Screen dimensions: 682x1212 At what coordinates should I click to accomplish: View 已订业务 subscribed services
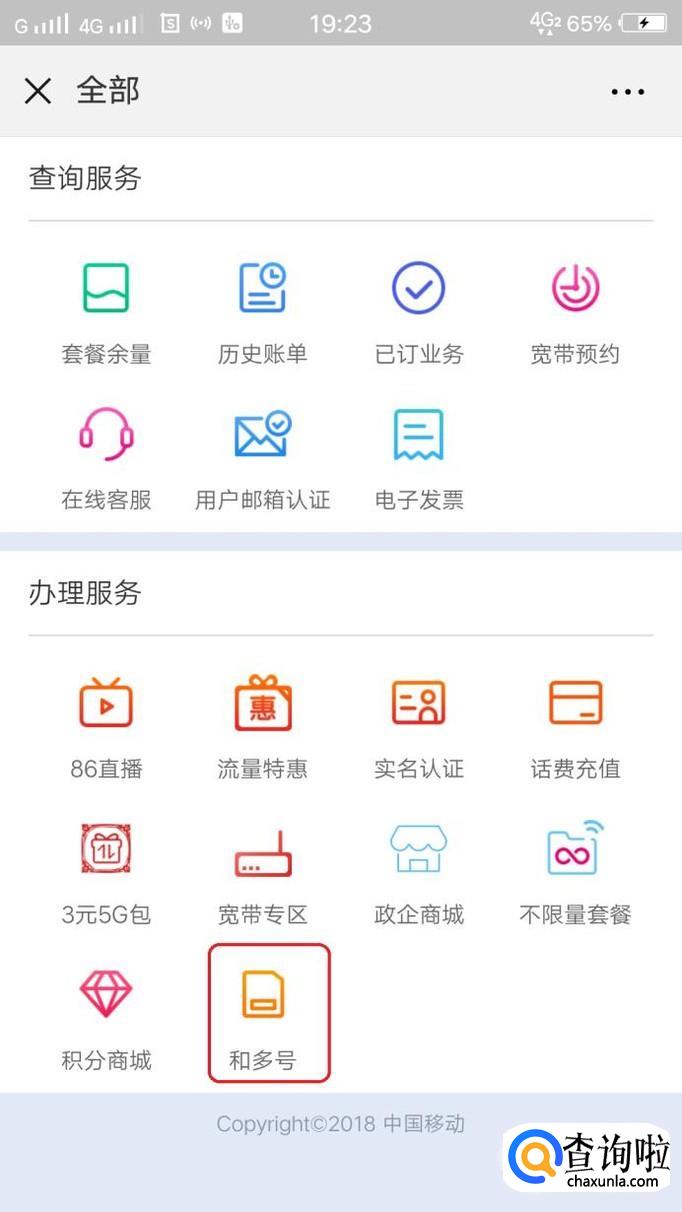418,311
